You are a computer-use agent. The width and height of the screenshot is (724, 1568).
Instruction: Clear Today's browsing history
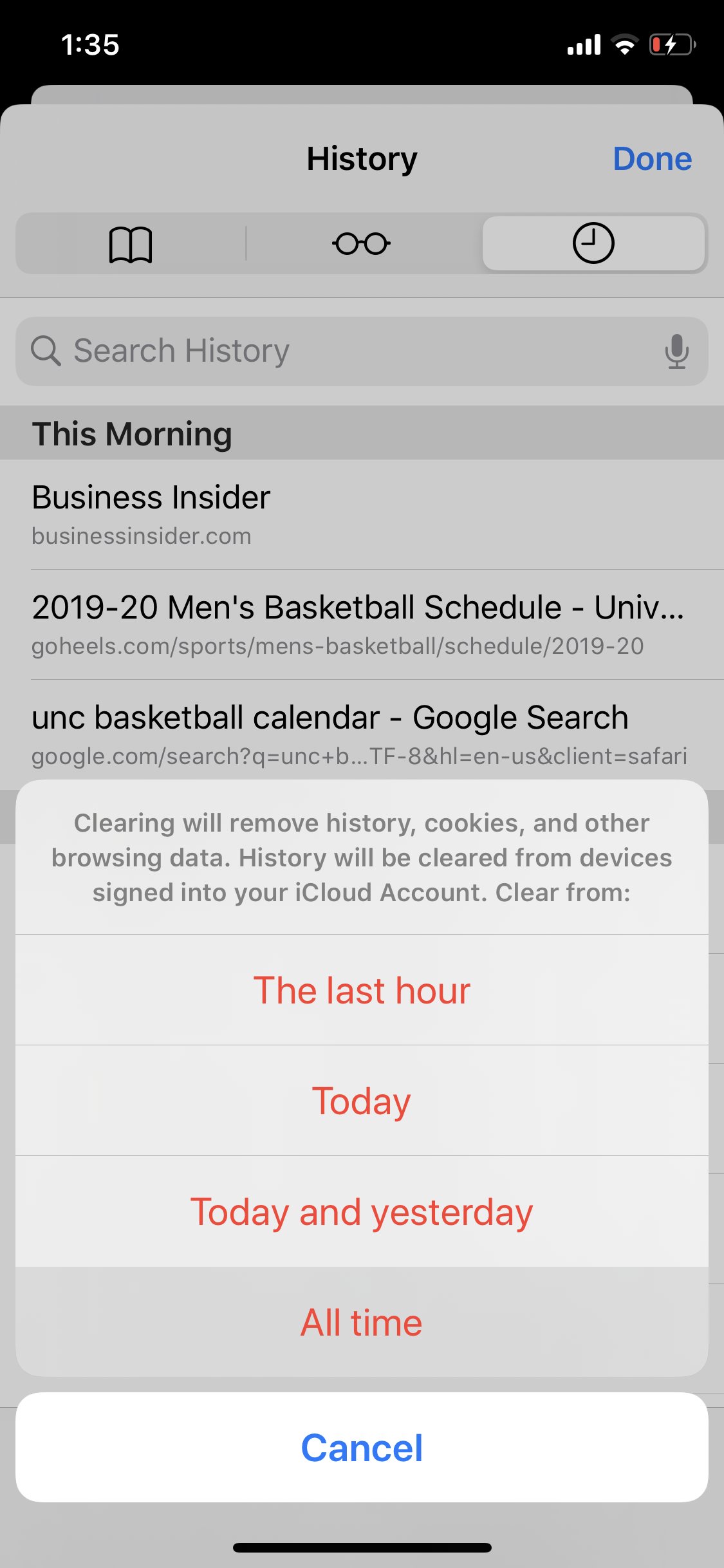point(362,1101)
